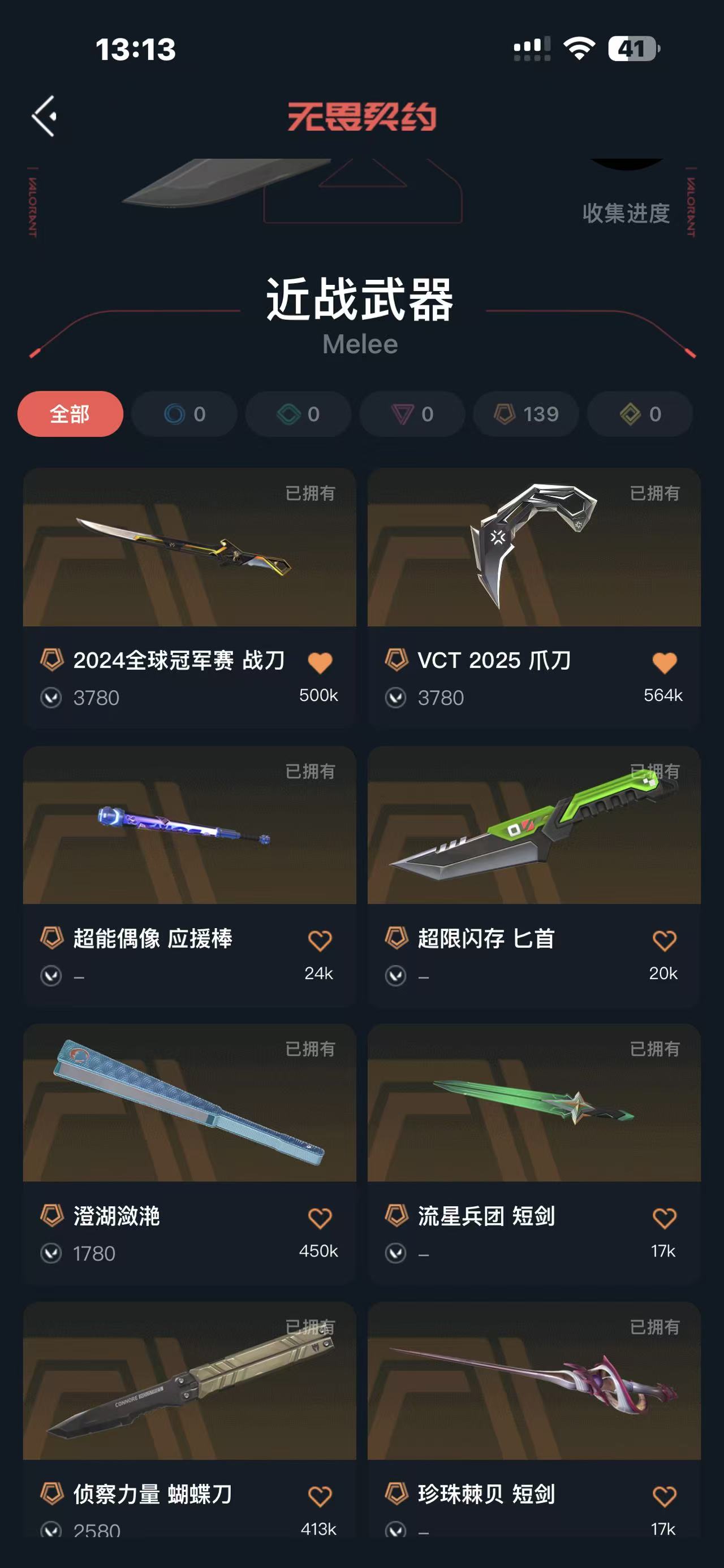Screen dimensions: 724x1568
Task: Select the 全部 filter chip
Action: click(x=70, y=414)
